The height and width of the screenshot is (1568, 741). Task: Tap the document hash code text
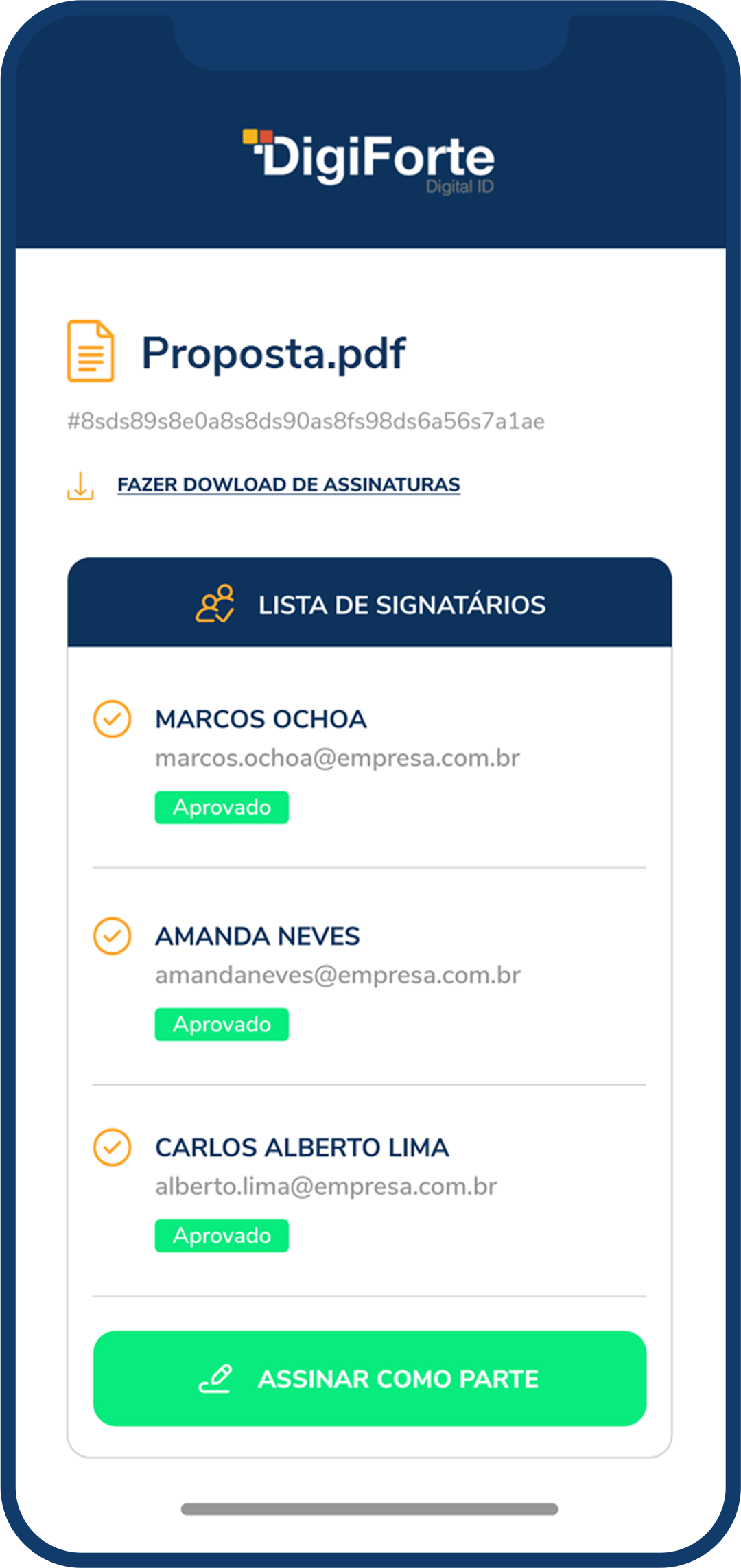304,421
